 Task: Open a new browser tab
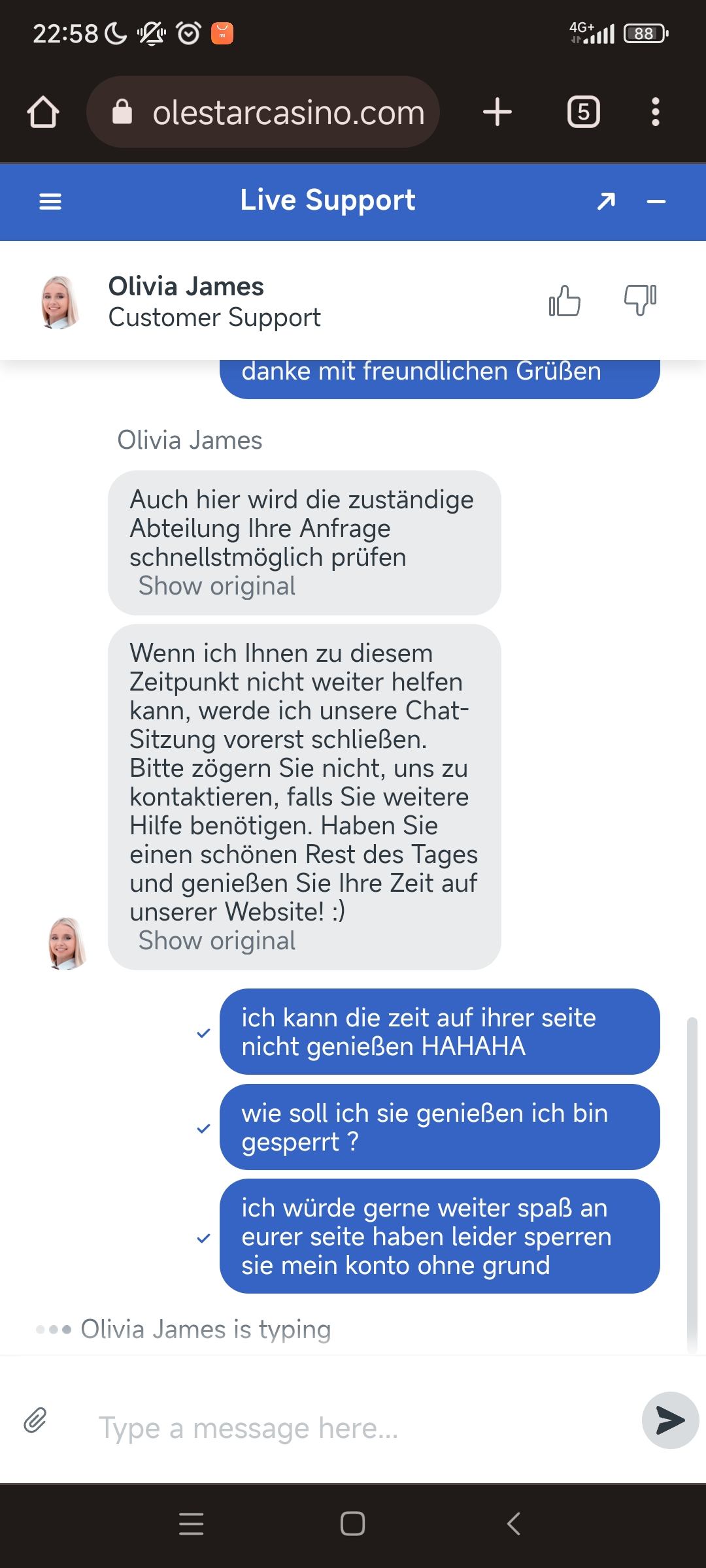(x=497, y=112)
